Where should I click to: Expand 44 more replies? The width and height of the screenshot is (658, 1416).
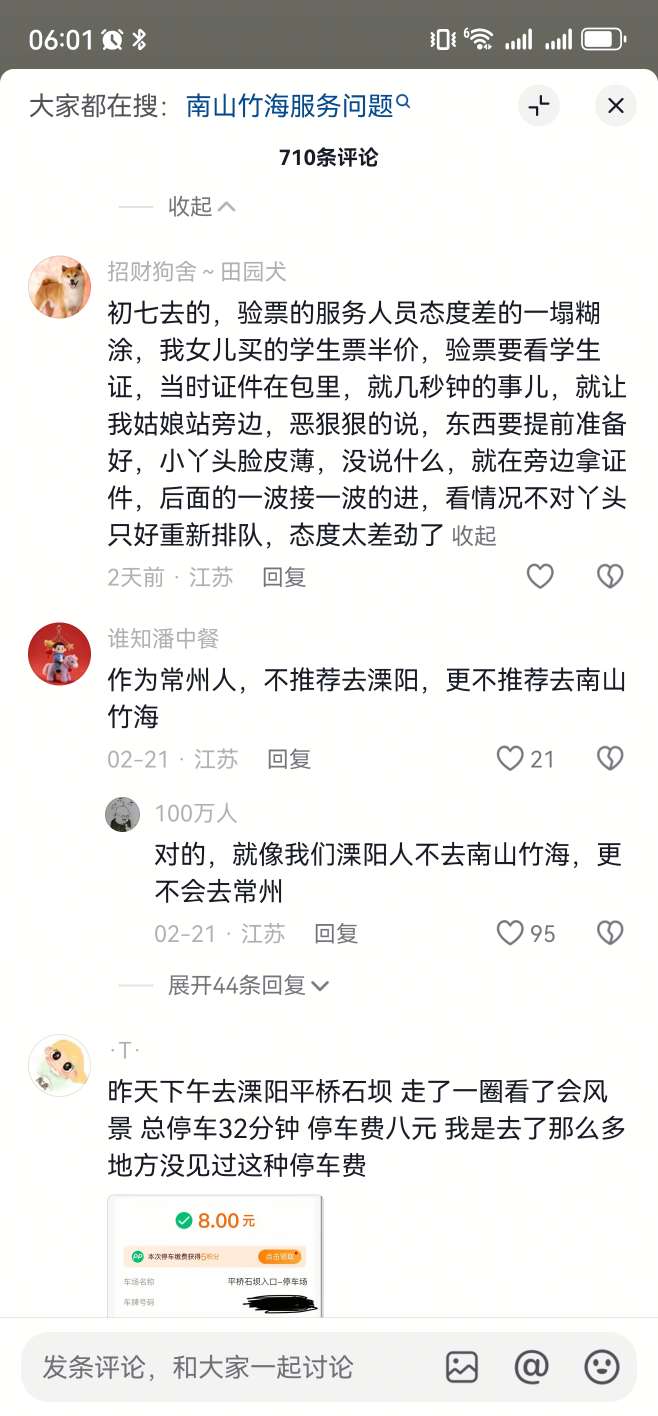[x=248, y=985]
